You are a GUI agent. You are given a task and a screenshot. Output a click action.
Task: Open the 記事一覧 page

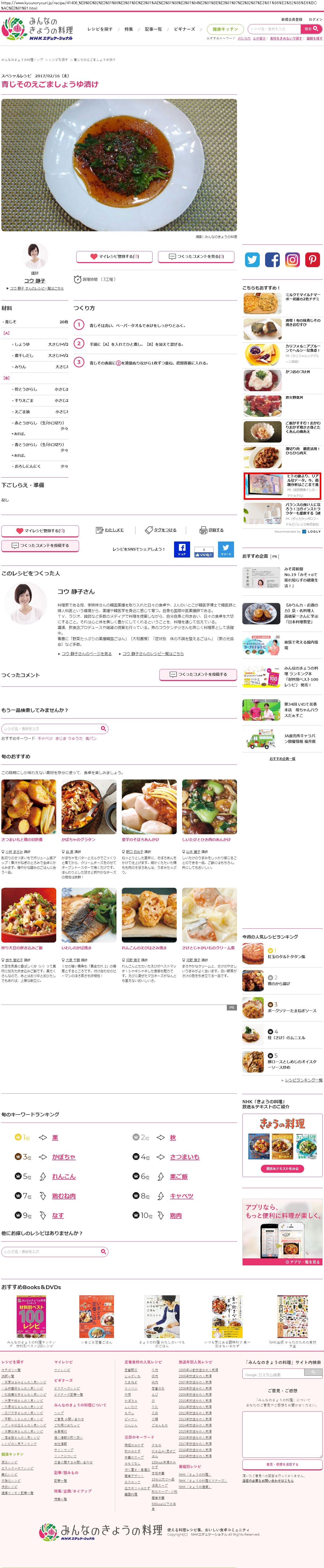[153, 29]
